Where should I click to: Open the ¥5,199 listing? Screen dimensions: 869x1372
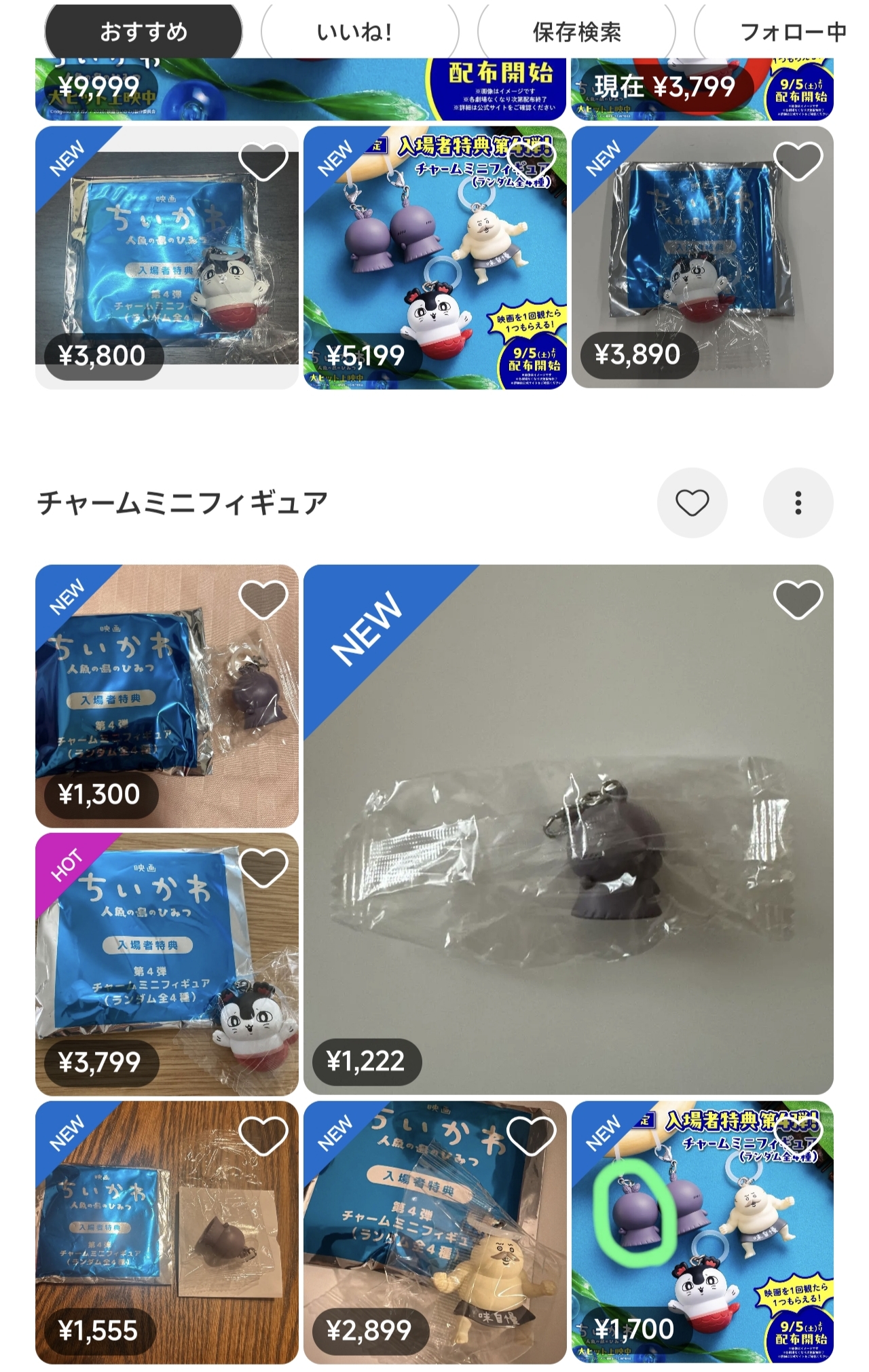pos(434,257)
